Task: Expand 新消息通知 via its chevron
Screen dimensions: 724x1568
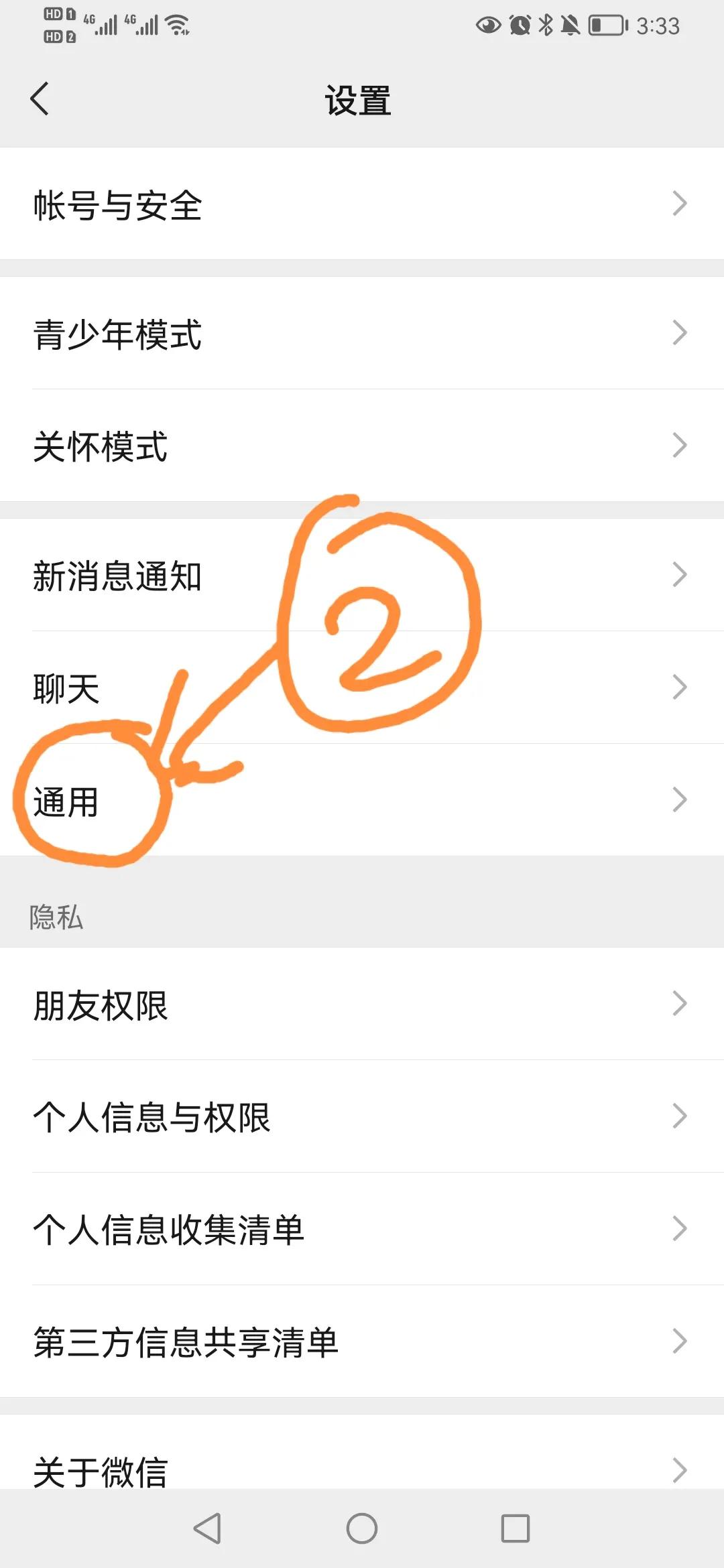Action: pos(678,574)
